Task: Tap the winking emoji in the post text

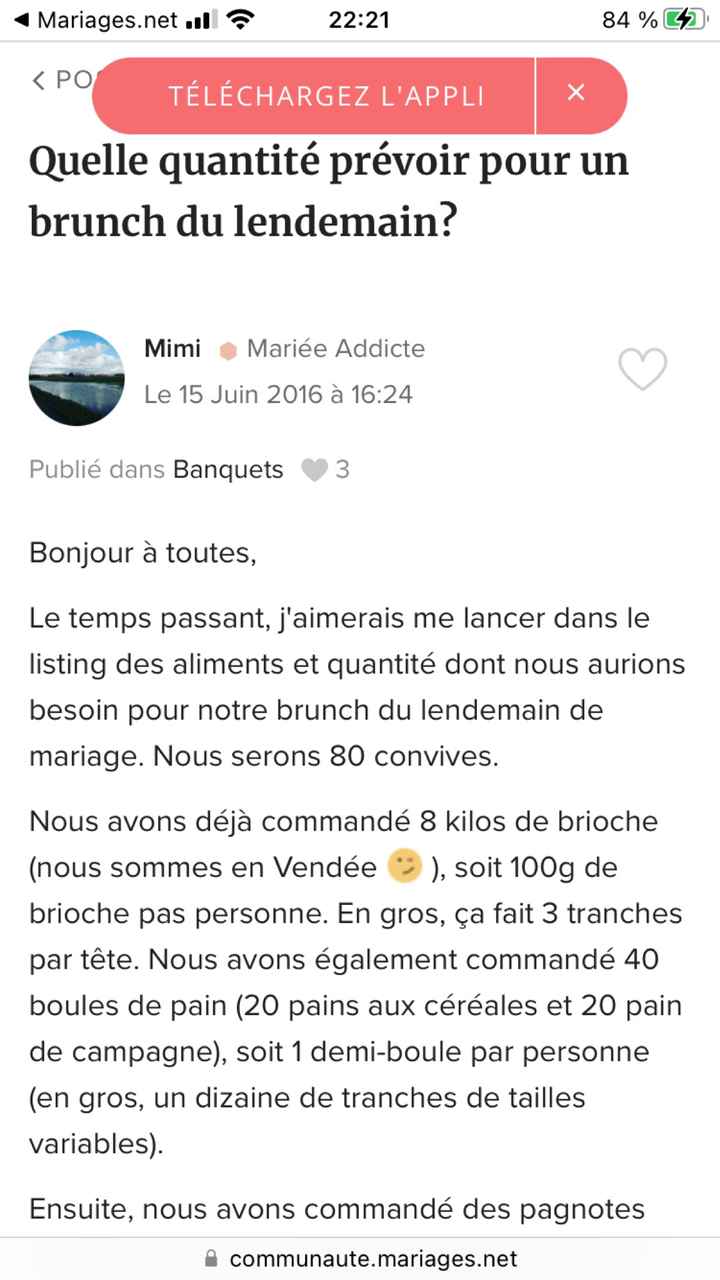Action: tap(402, 868)
